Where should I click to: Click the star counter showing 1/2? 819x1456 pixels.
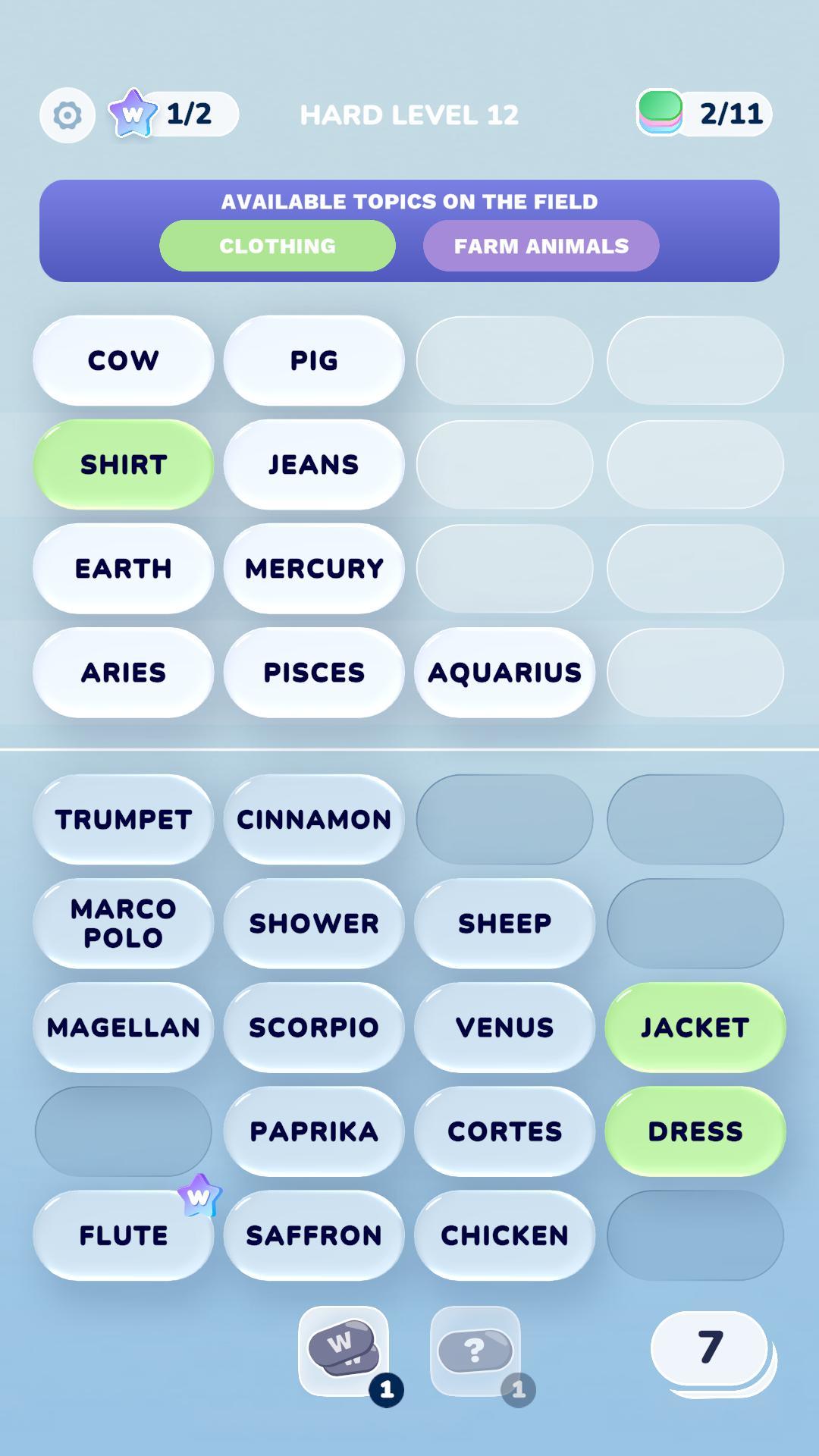point(178,114)
